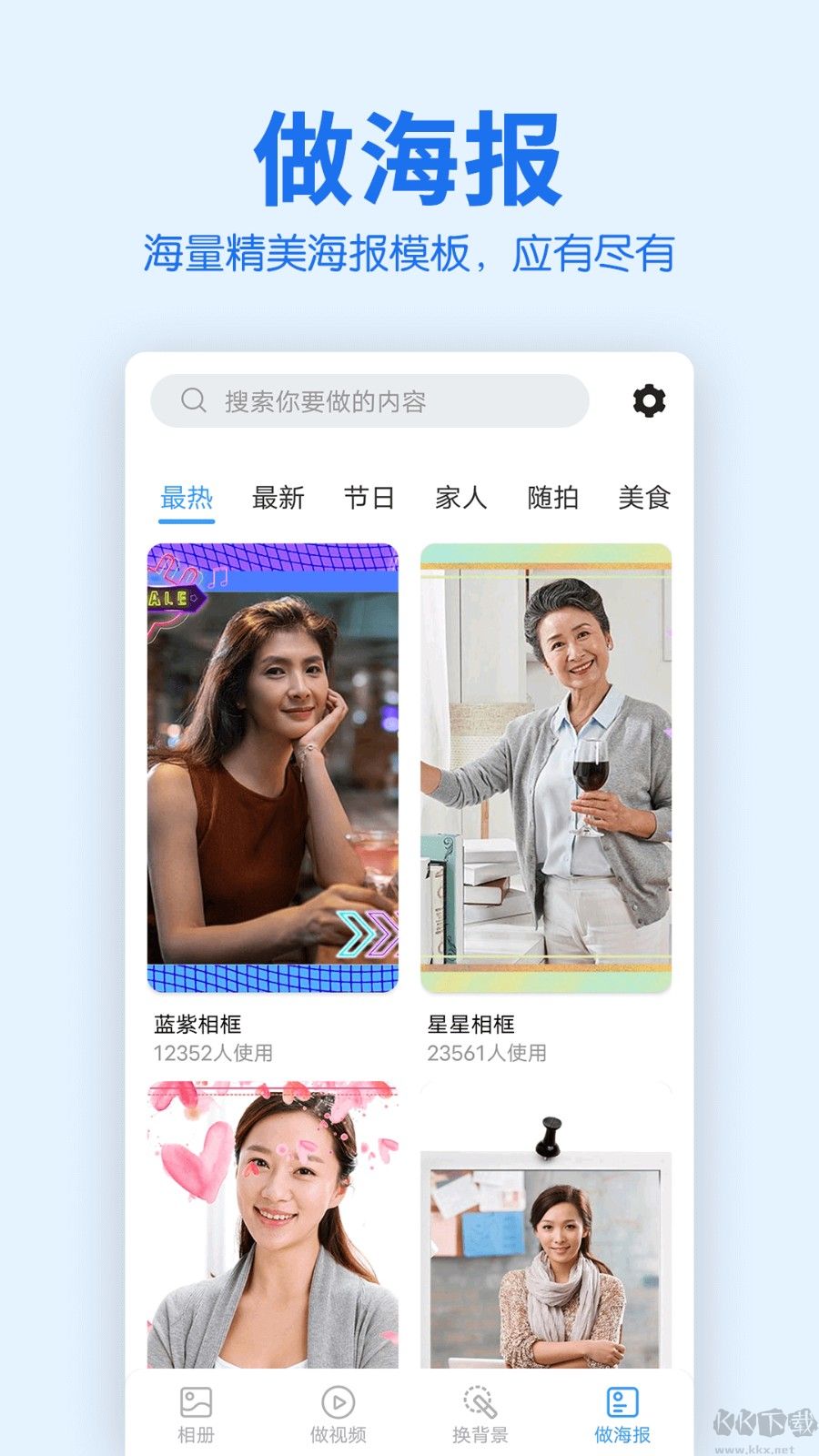Image resolution: width=819 pixels, height=1456 pixels.
Task: Tap the 随拍 category label
Action: click(554, 498)
